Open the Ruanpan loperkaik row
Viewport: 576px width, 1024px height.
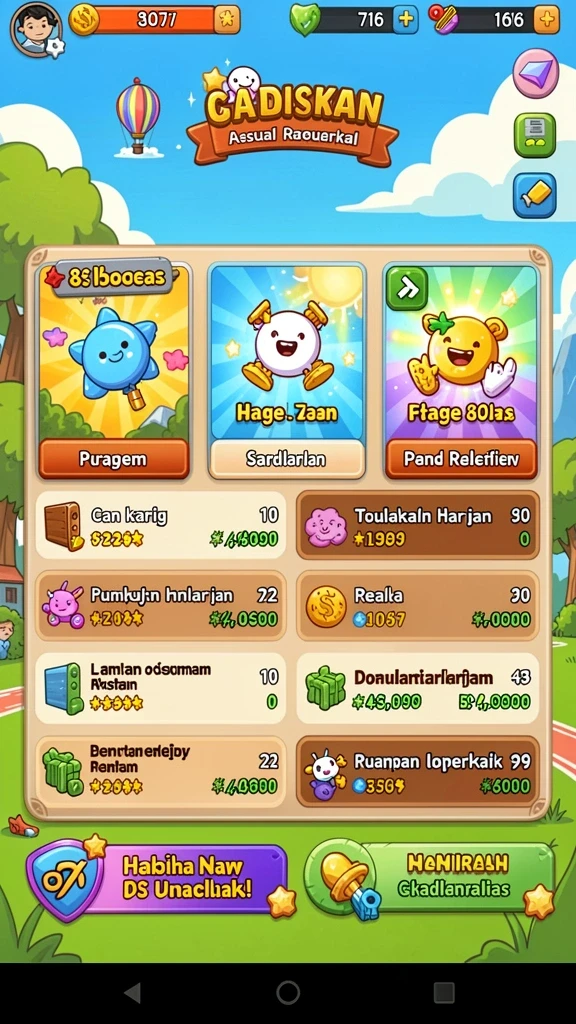(418, 772)
